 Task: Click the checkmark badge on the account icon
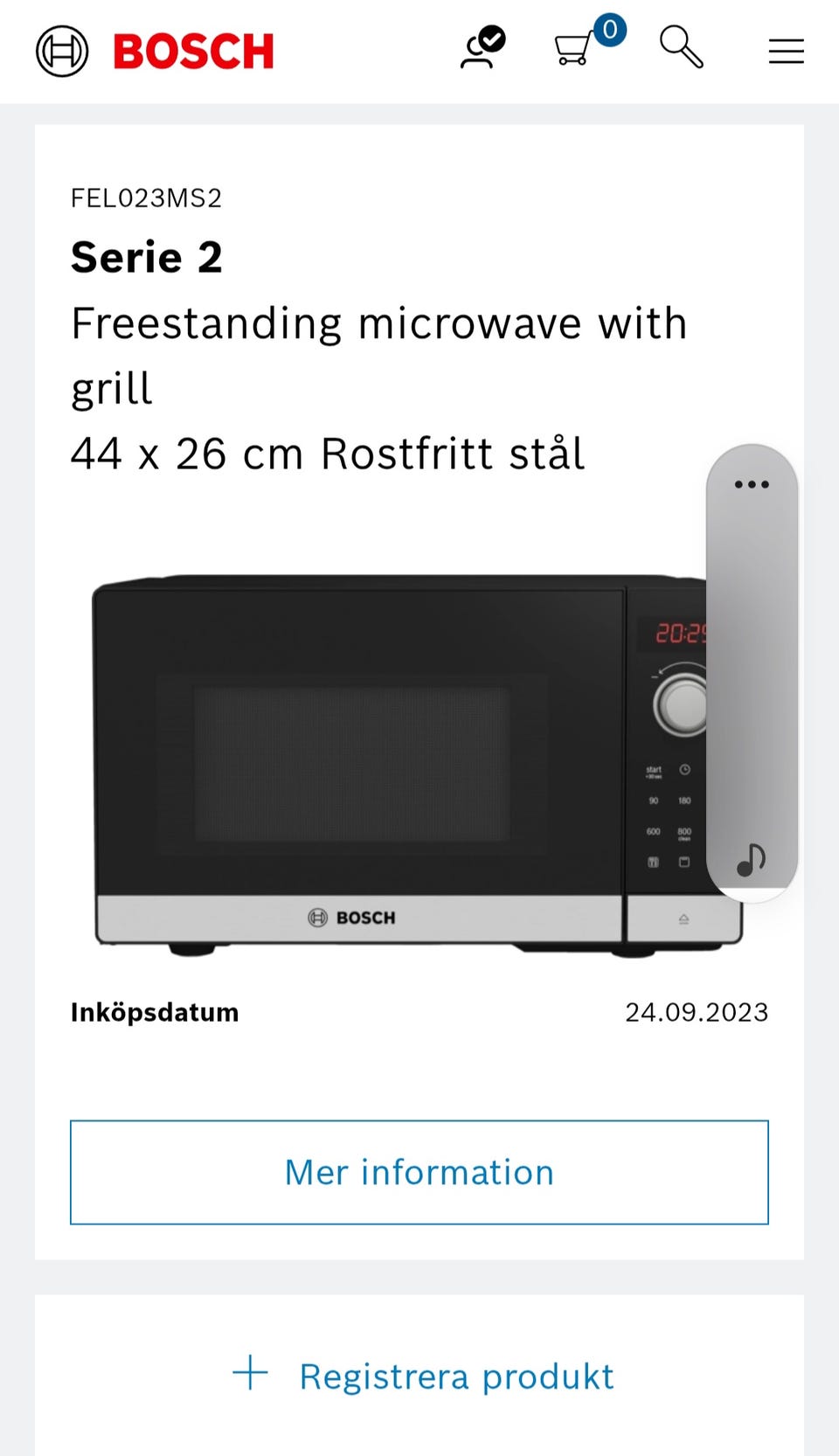coord(493,38)
